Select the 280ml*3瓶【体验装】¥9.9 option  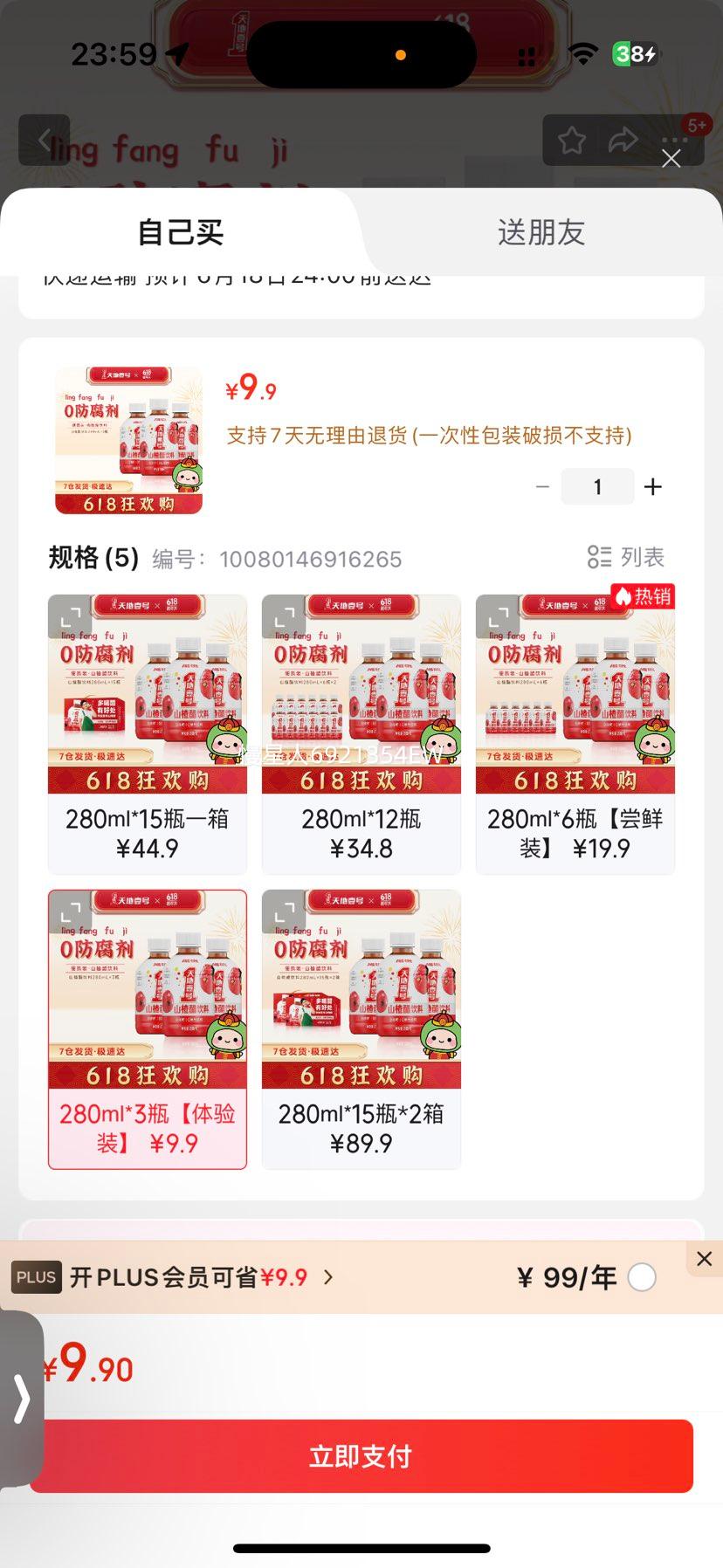click(x=147, y=1028)
